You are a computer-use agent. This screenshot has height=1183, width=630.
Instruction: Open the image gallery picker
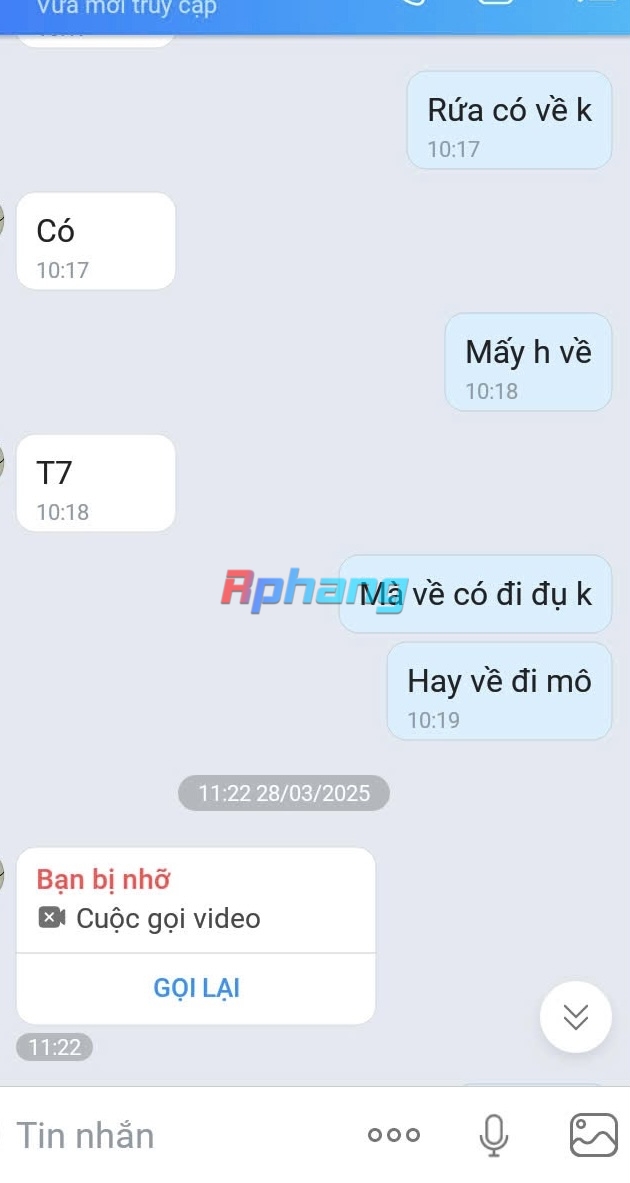593,1135
